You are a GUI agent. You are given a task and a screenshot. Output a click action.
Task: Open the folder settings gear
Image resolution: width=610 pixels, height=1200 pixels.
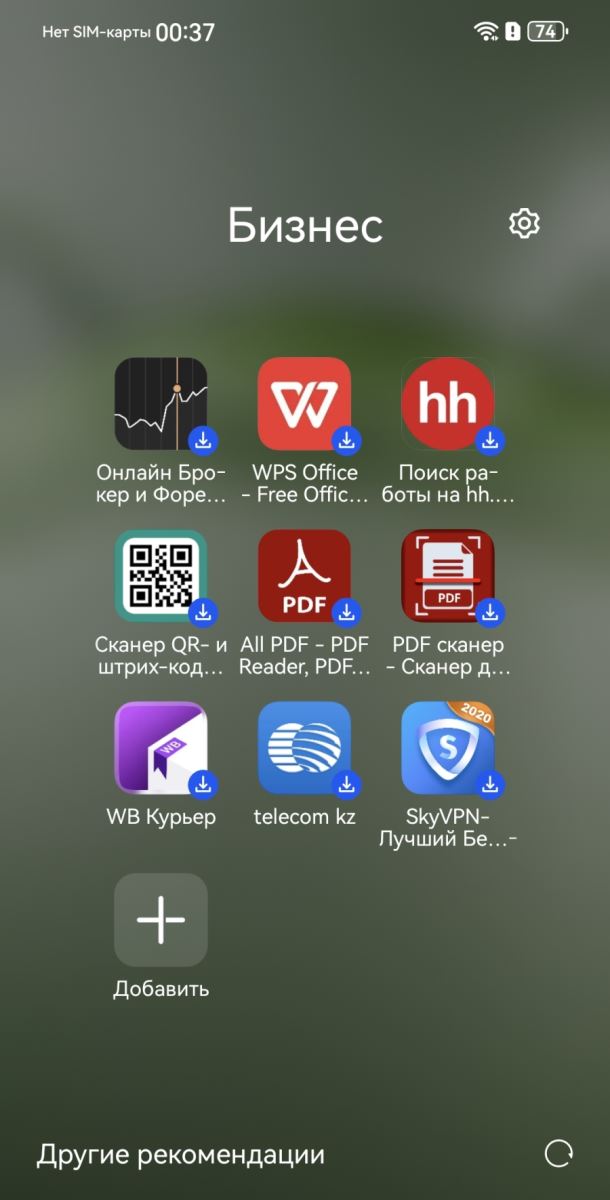pyautogui.click(x=524, y=224)
